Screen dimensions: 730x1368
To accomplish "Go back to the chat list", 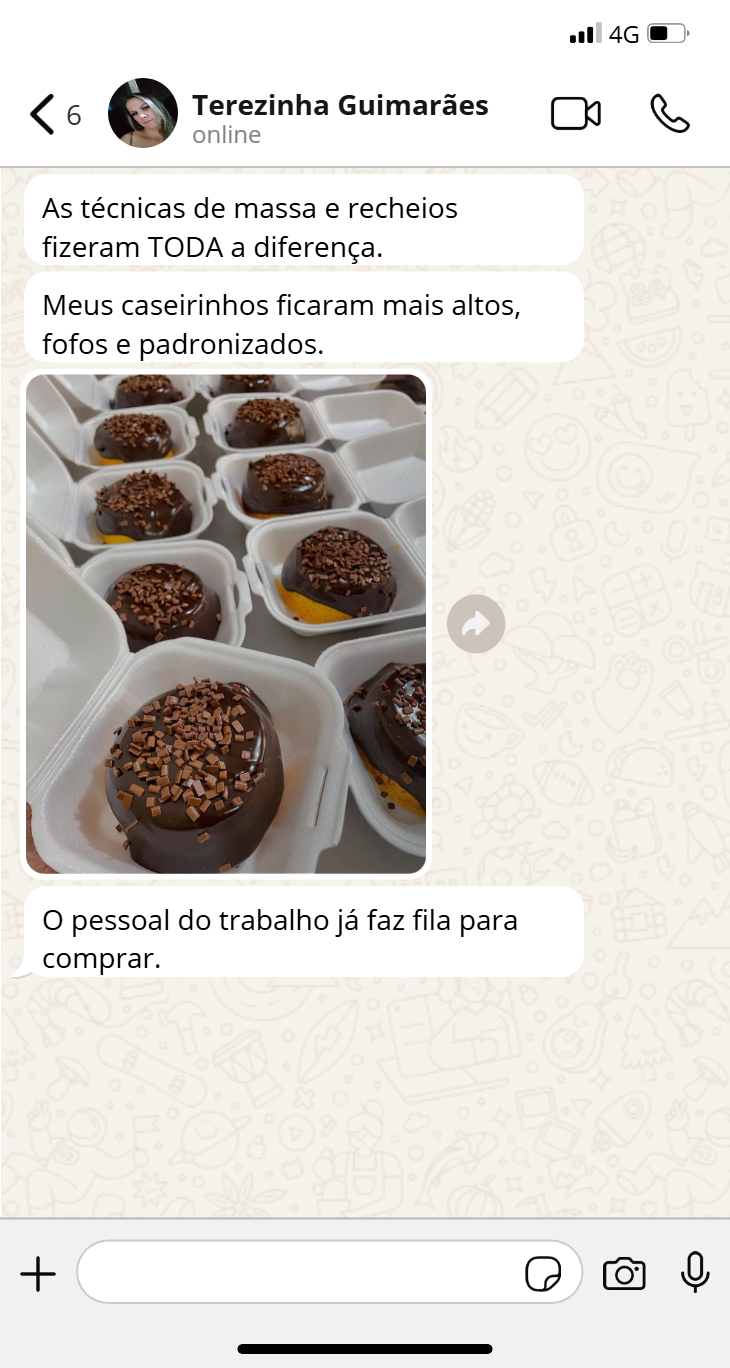I will (42, 115).
